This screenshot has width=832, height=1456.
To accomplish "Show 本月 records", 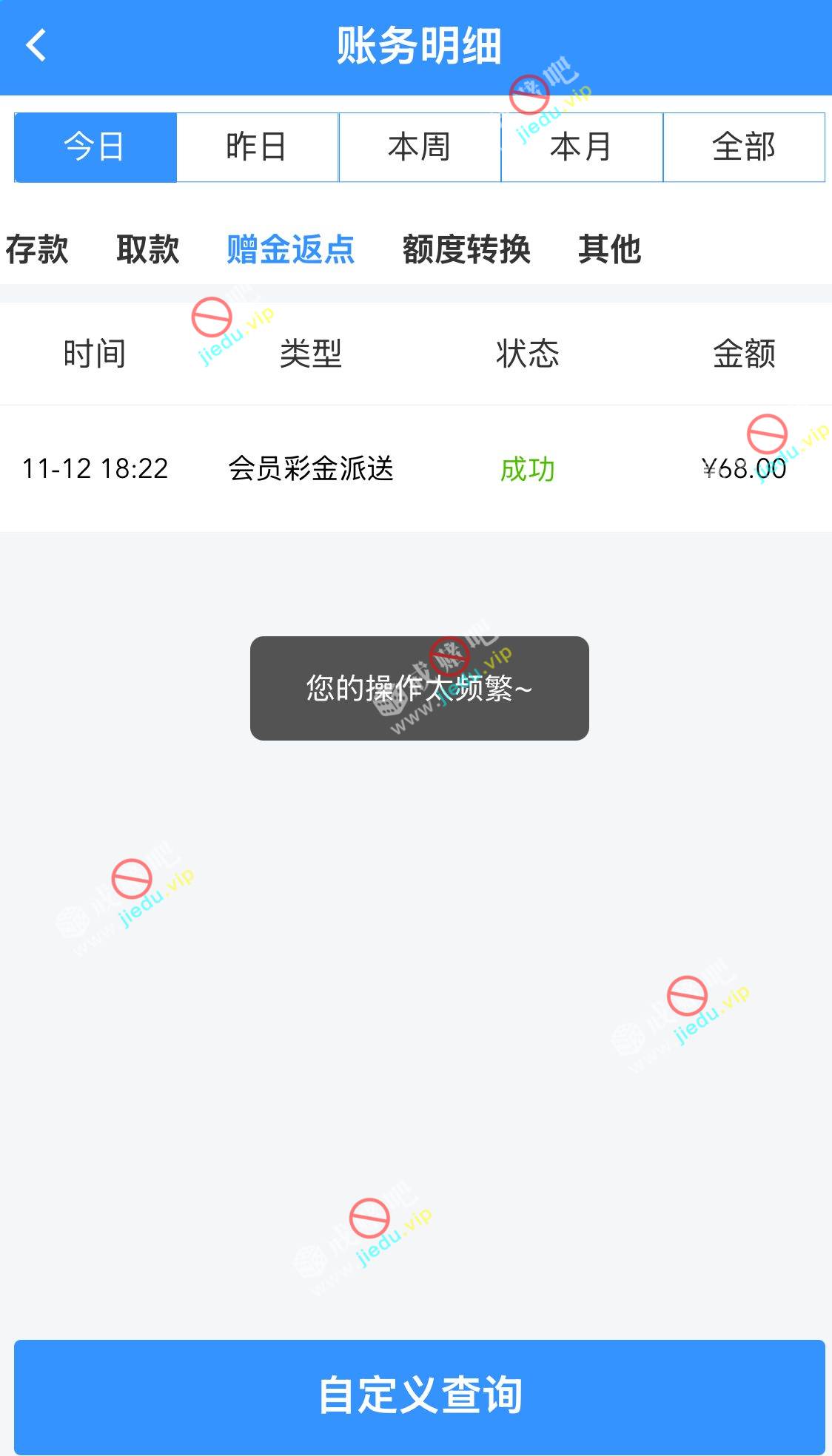I will click(x=582, y=147).
